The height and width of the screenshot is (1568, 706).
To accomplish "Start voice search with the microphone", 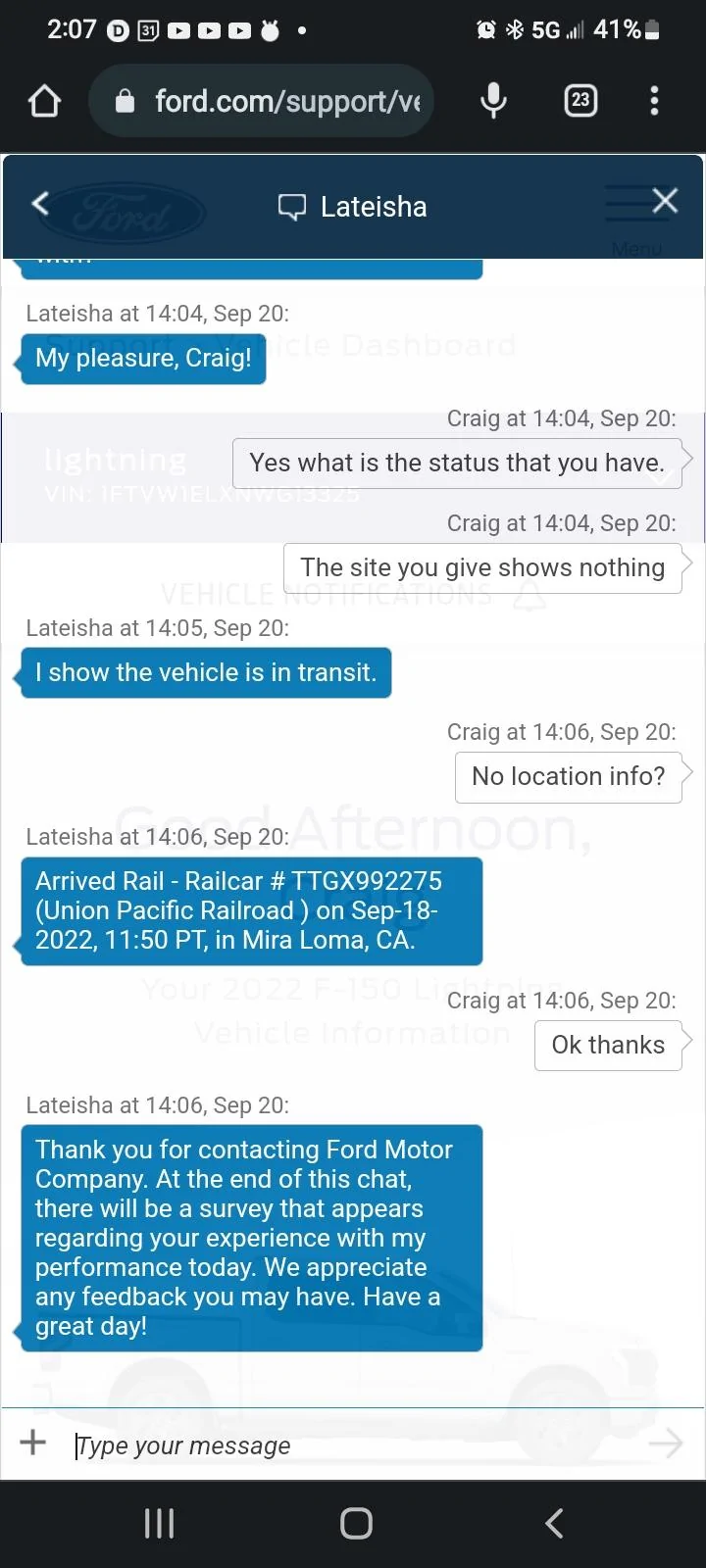I will point(494,101).
